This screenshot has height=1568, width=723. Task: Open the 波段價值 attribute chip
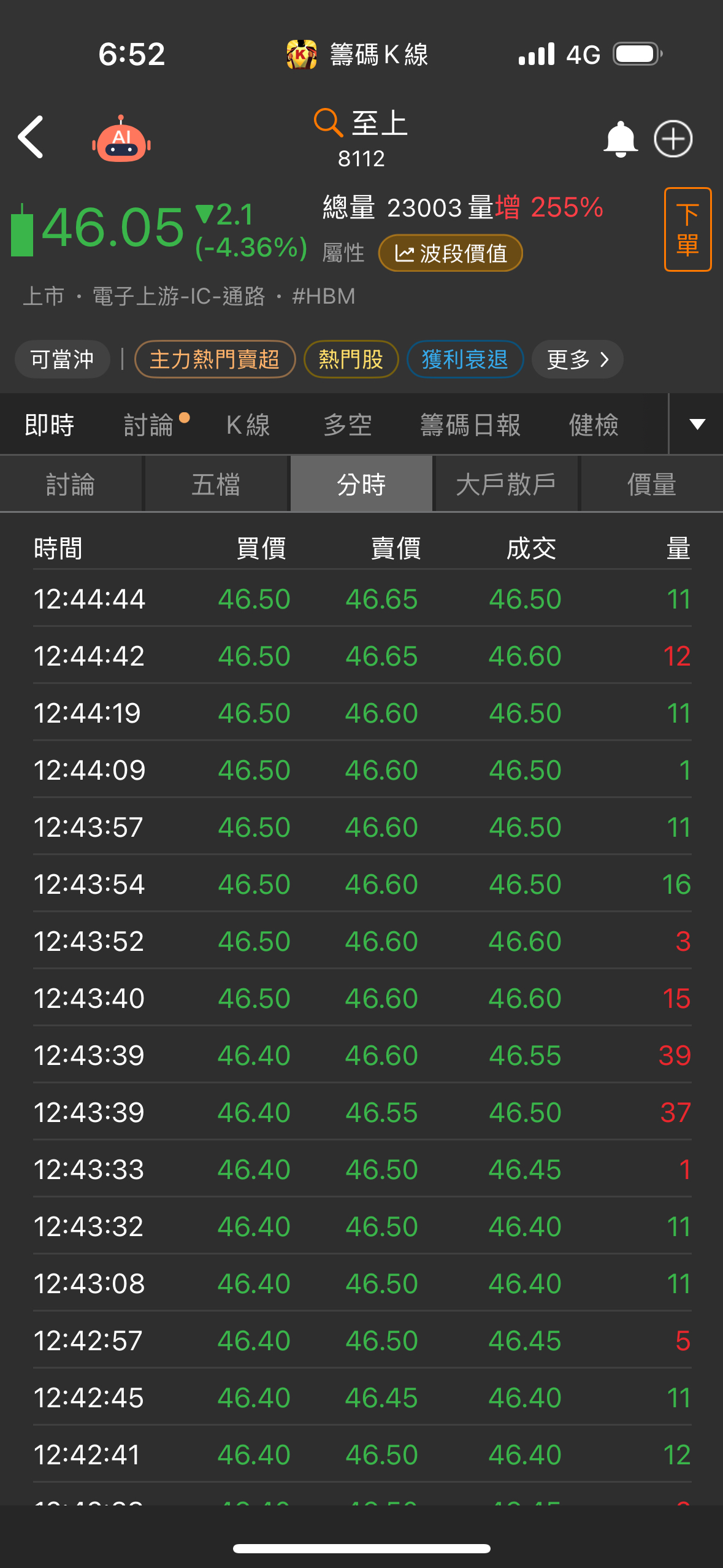point(451,253)
